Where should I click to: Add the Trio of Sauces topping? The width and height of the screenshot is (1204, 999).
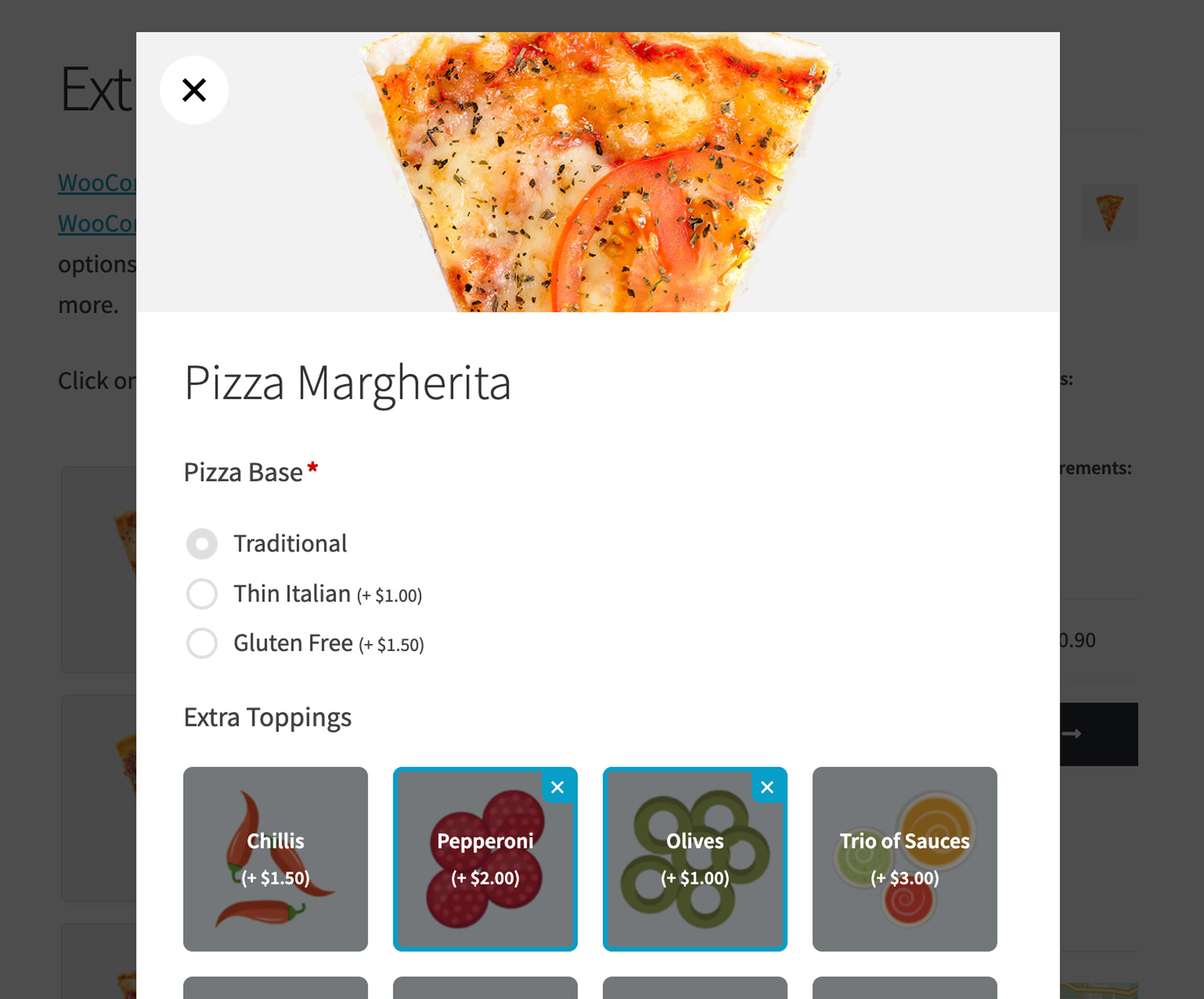point(904,859)
